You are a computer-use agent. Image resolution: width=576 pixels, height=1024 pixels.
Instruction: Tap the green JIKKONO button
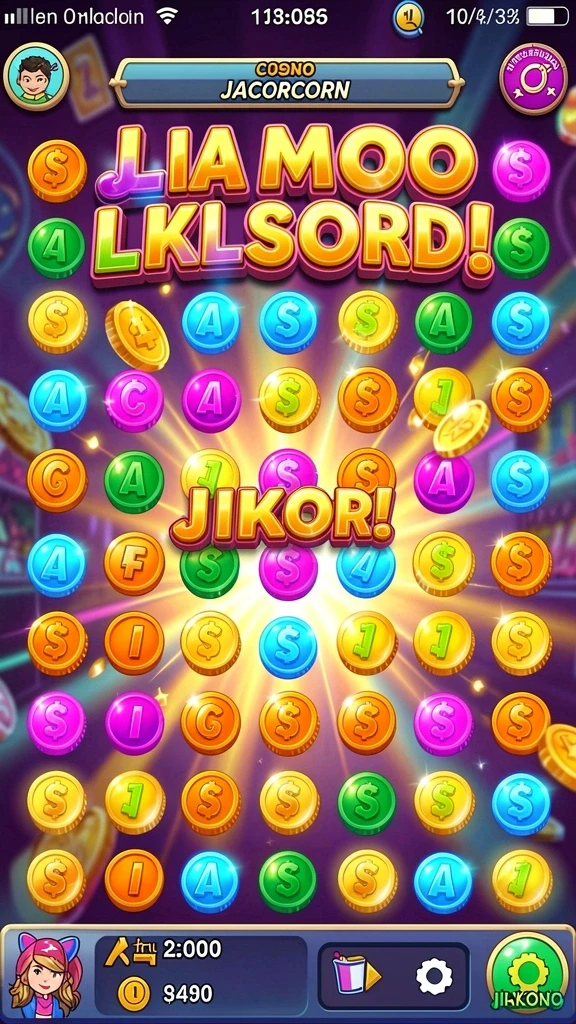(x=528, y=975)
